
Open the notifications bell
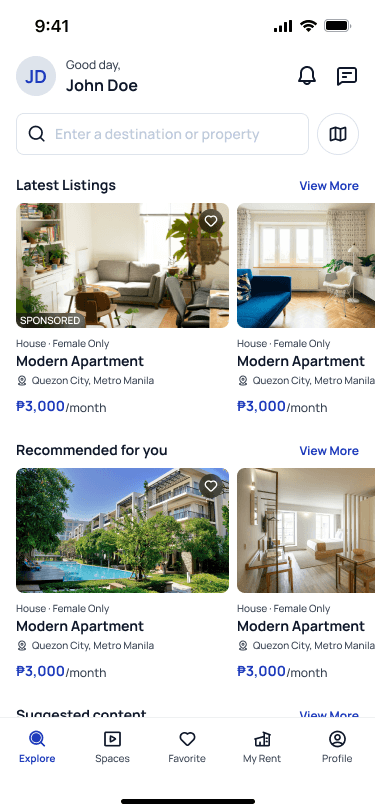[x=307, y=76]
